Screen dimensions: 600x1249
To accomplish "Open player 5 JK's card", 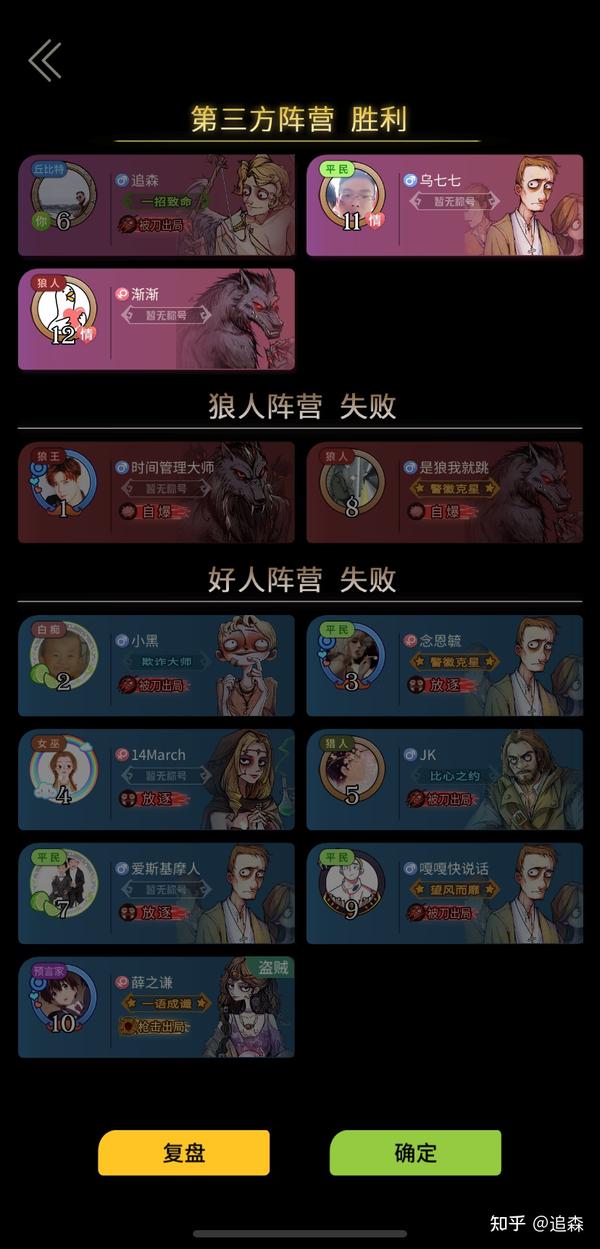I will coord(445,779).
